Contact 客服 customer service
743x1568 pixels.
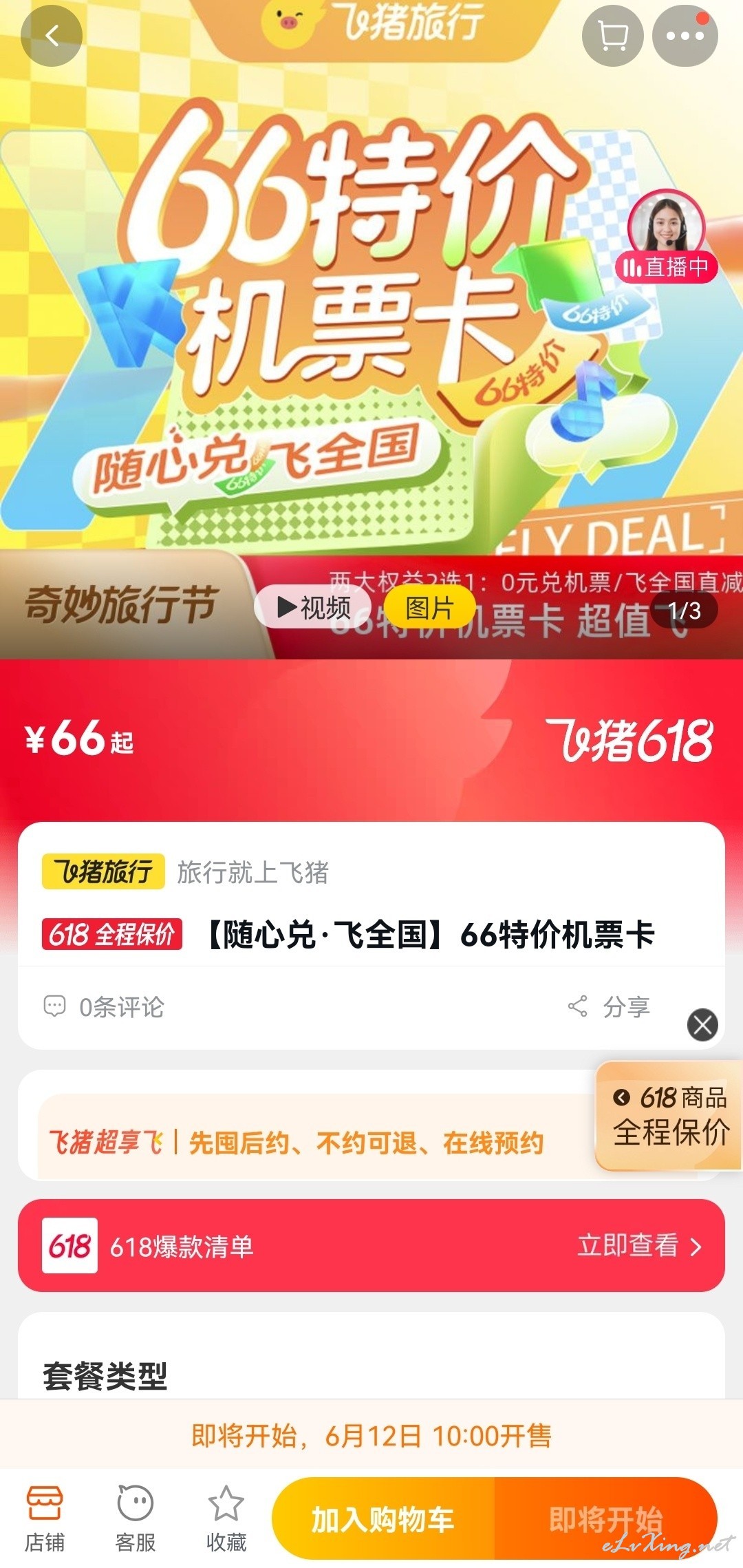(x=136, y=1519)
